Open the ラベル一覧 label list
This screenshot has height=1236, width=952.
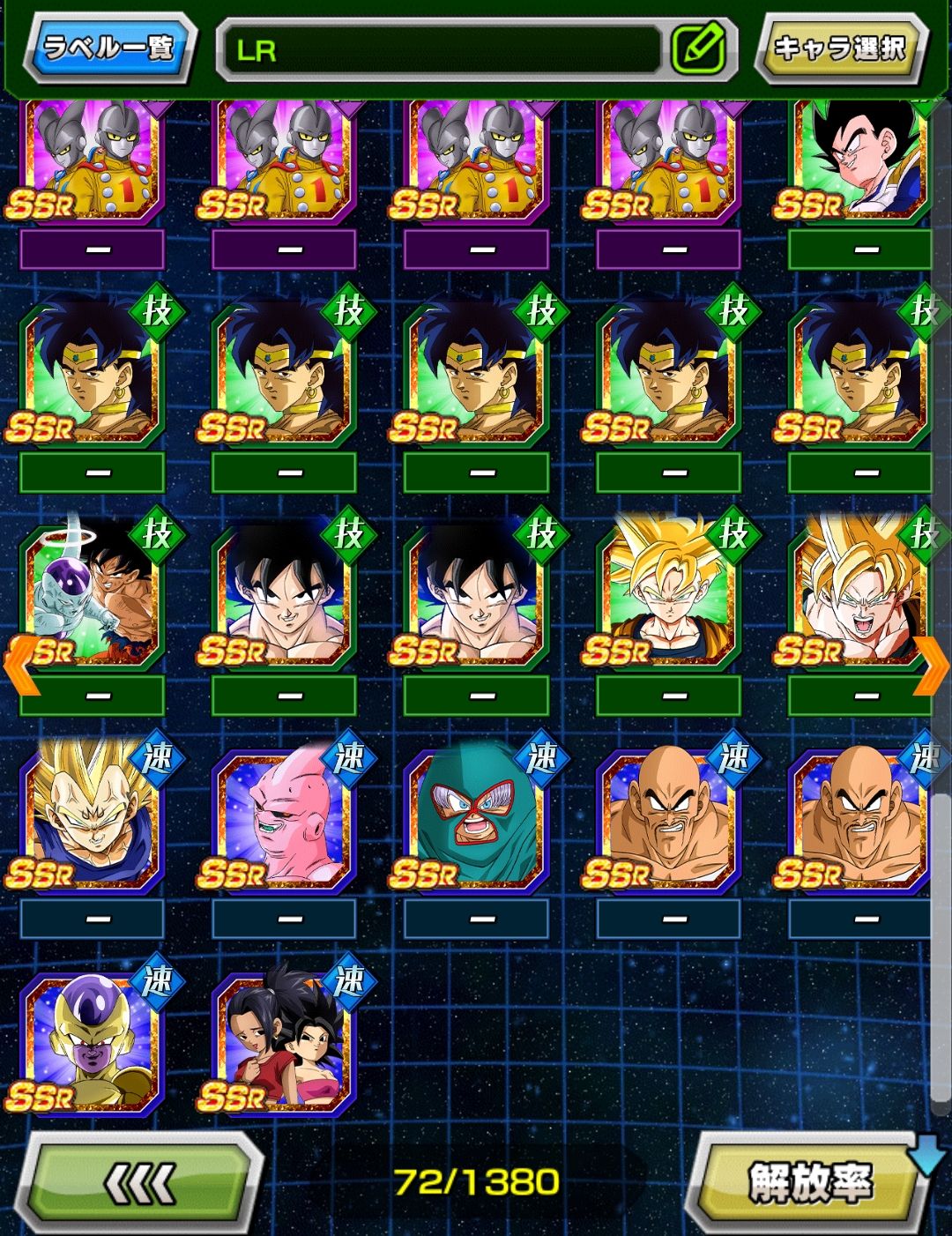coord(110,48)
